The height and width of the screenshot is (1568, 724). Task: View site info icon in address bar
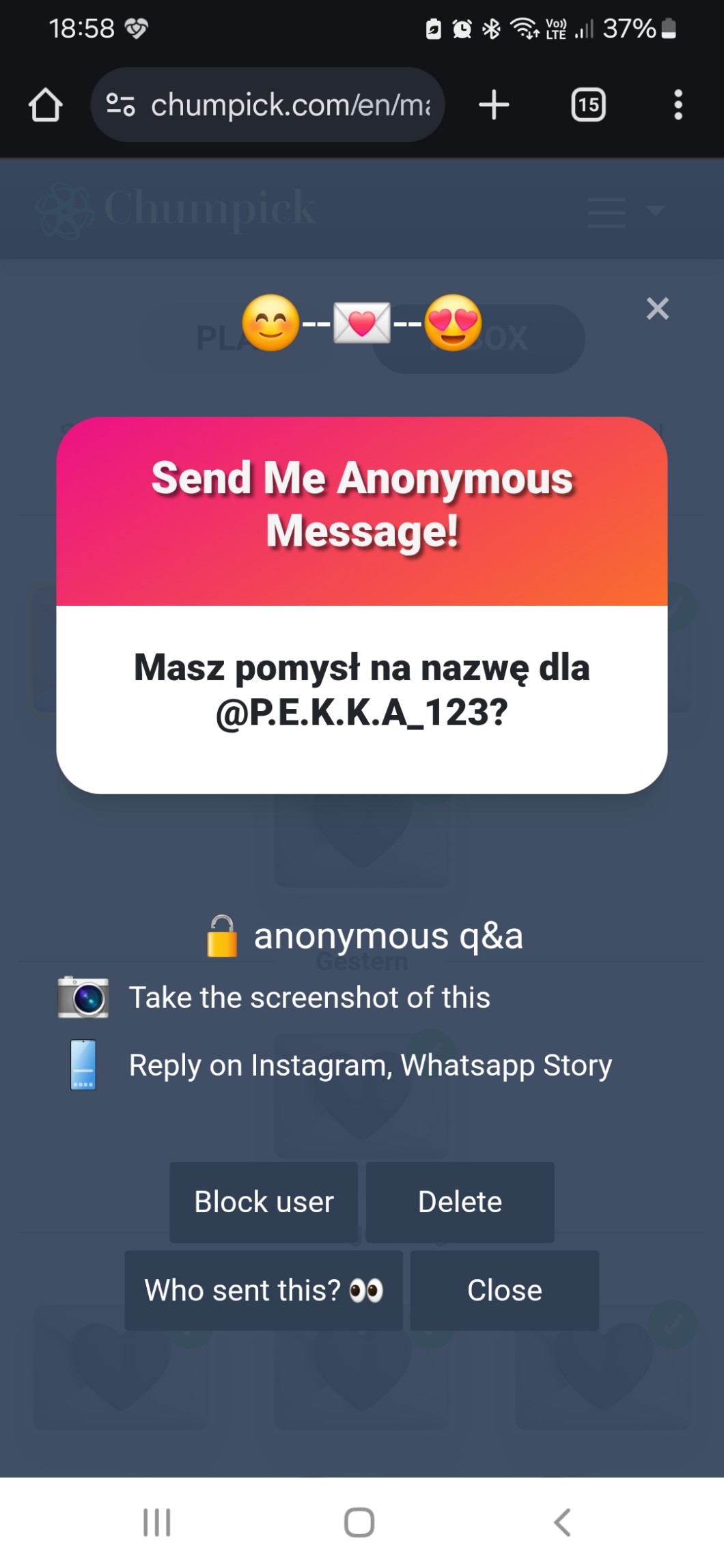coord(120,105)
